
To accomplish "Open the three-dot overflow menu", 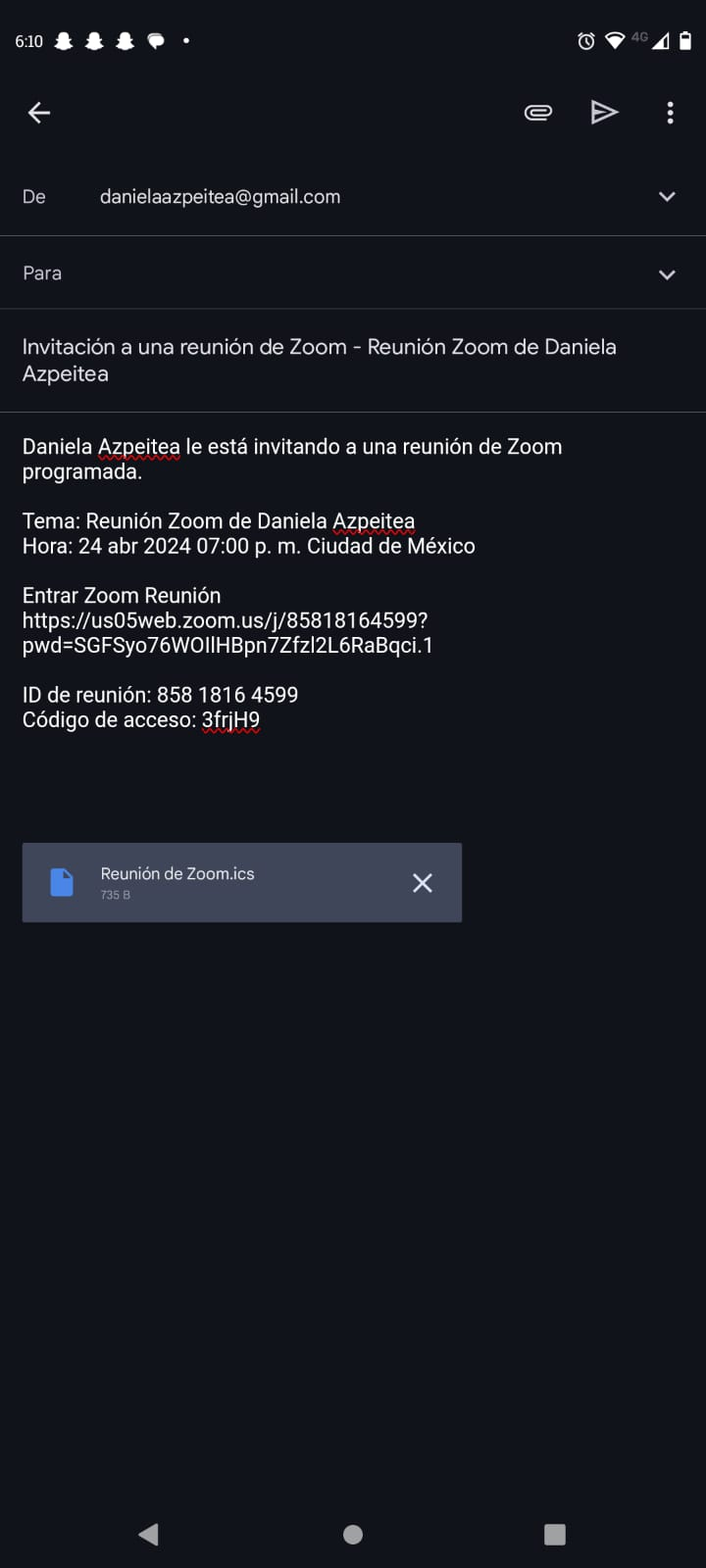I will (x=671, y=113).
